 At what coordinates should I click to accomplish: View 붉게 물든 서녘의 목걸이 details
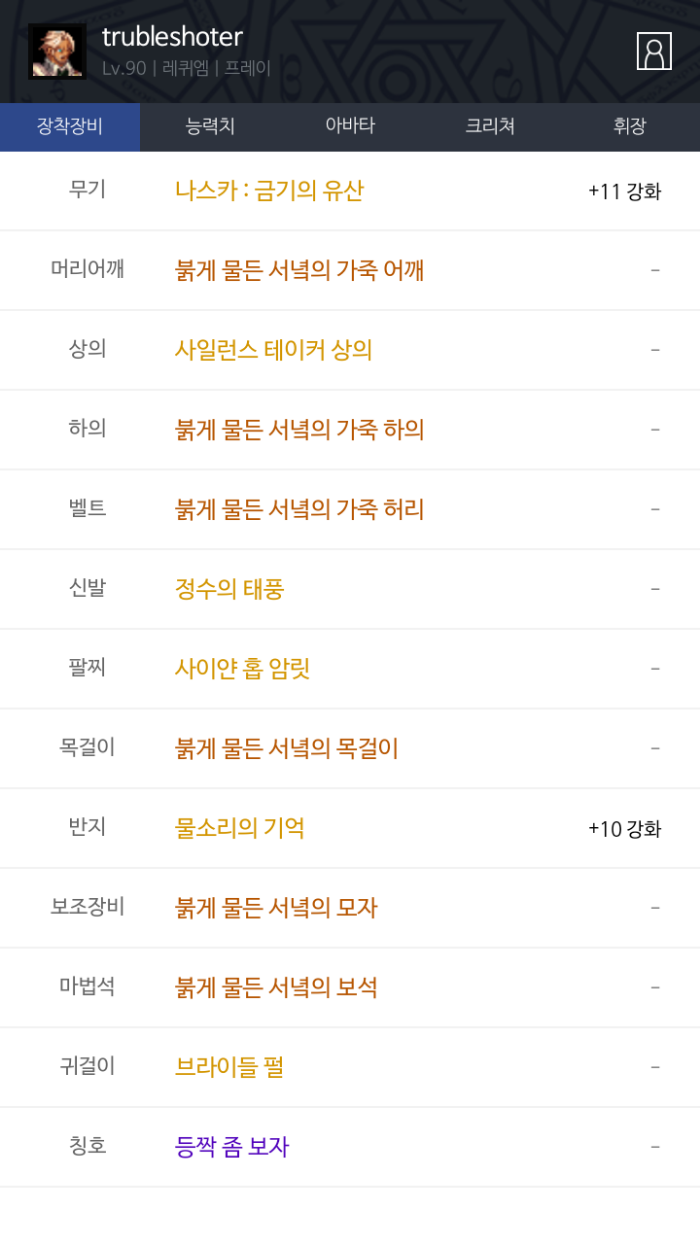[286, 748]
